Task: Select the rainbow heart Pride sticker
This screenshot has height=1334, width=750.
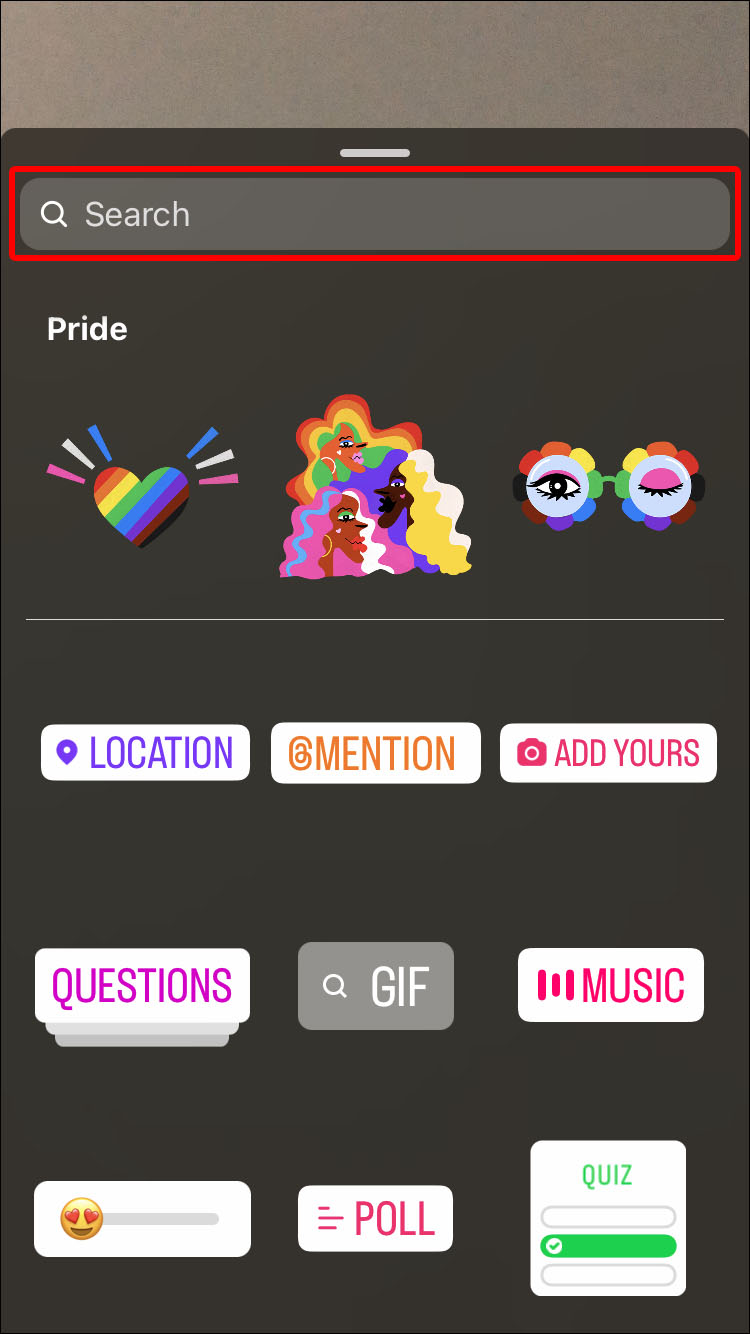Action: tap(141, 492)
